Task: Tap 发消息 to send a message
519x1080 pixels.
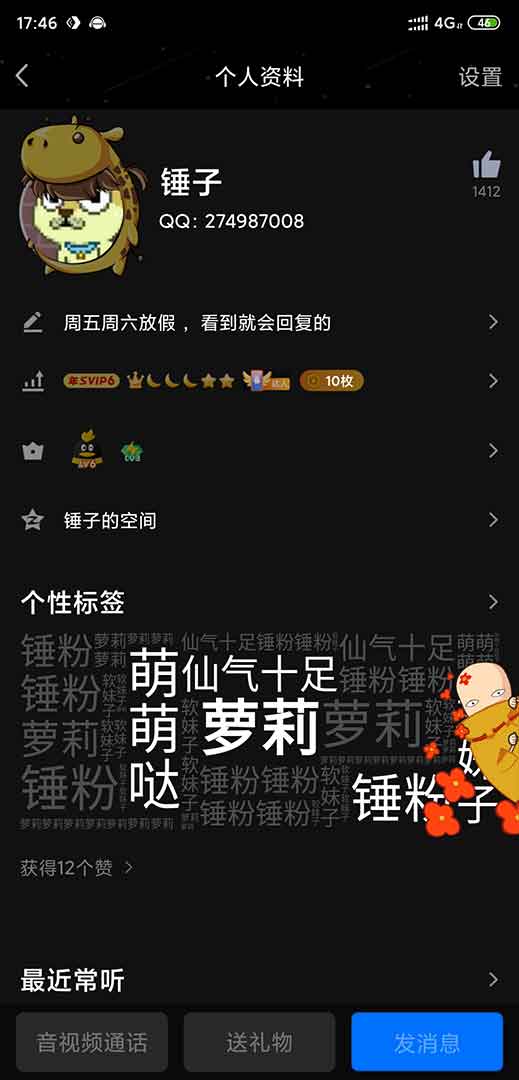Action: [x=427, y=1041]
